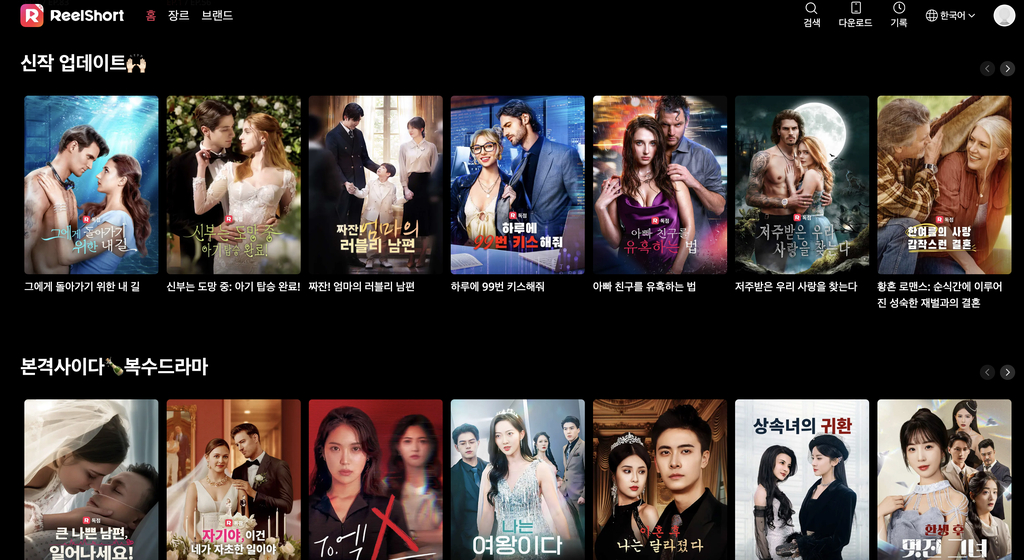Viewport: 1024px width, 560px height.
Task: Open the 검색 search icon
Action: (811, 14)
